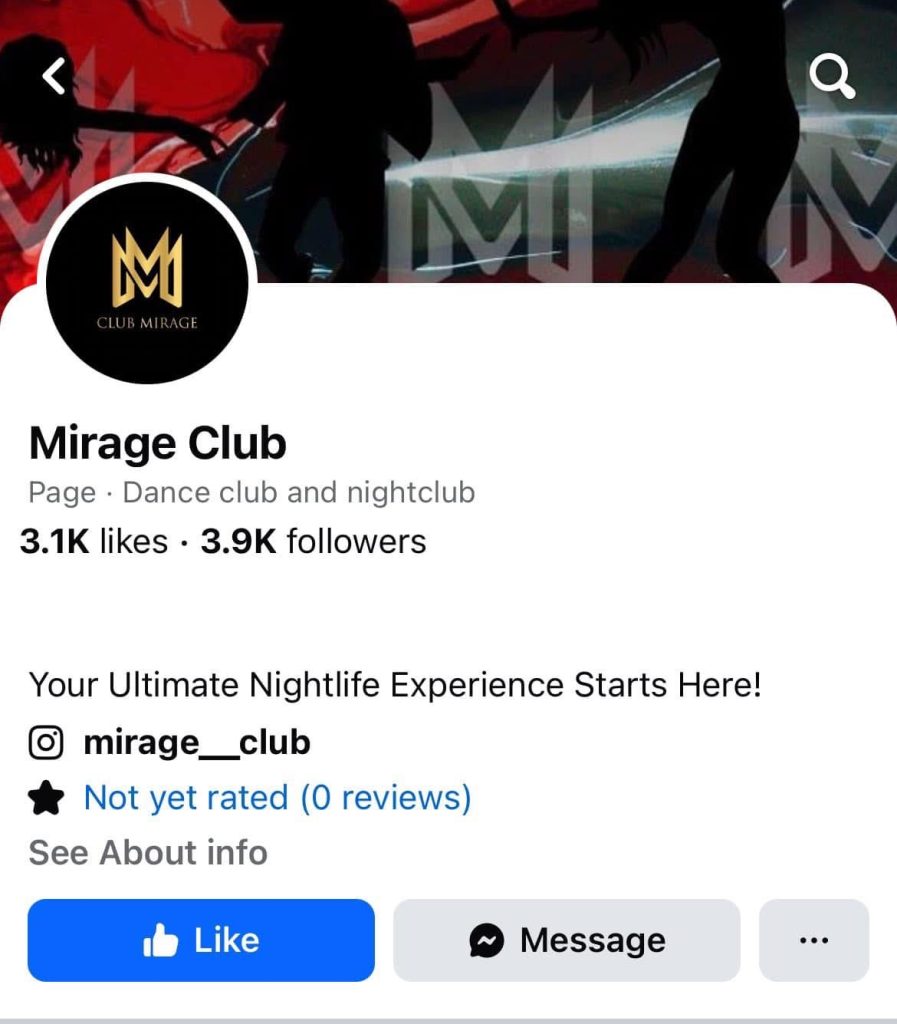The width and height of the screenshot is (897, 1024).
Task: Open the more options button
Action: (814, 940)
